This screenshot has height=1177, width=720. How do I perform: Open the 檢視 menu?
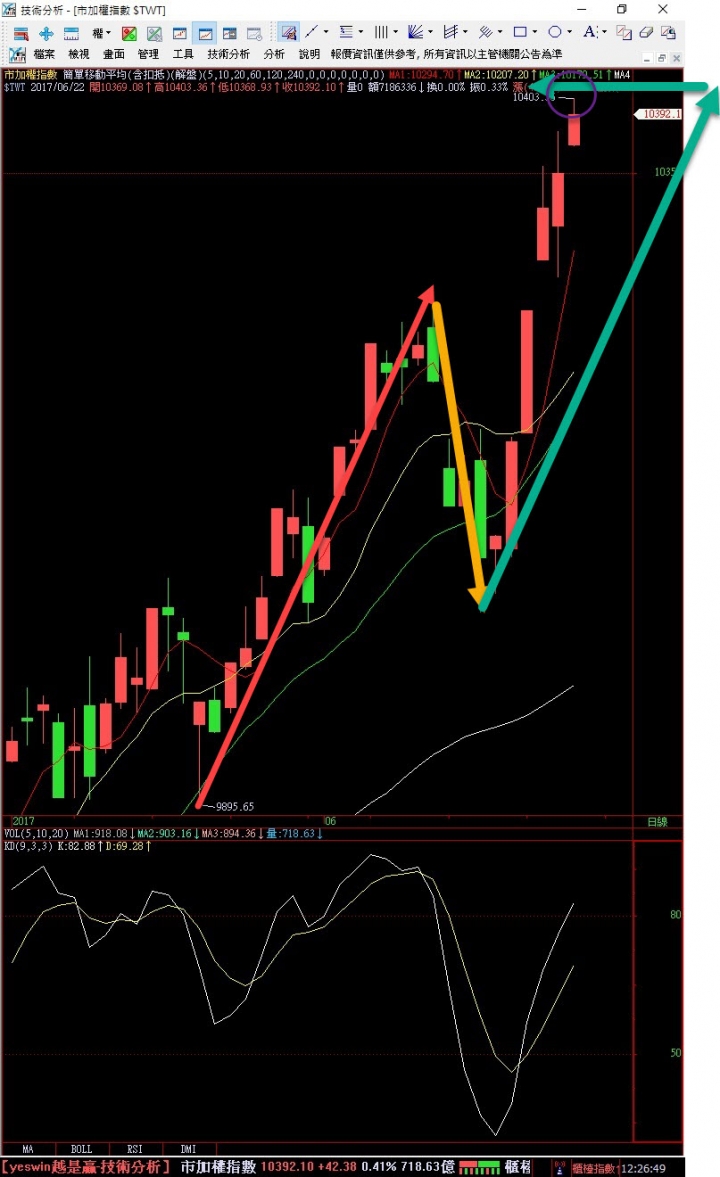(79, 54)
